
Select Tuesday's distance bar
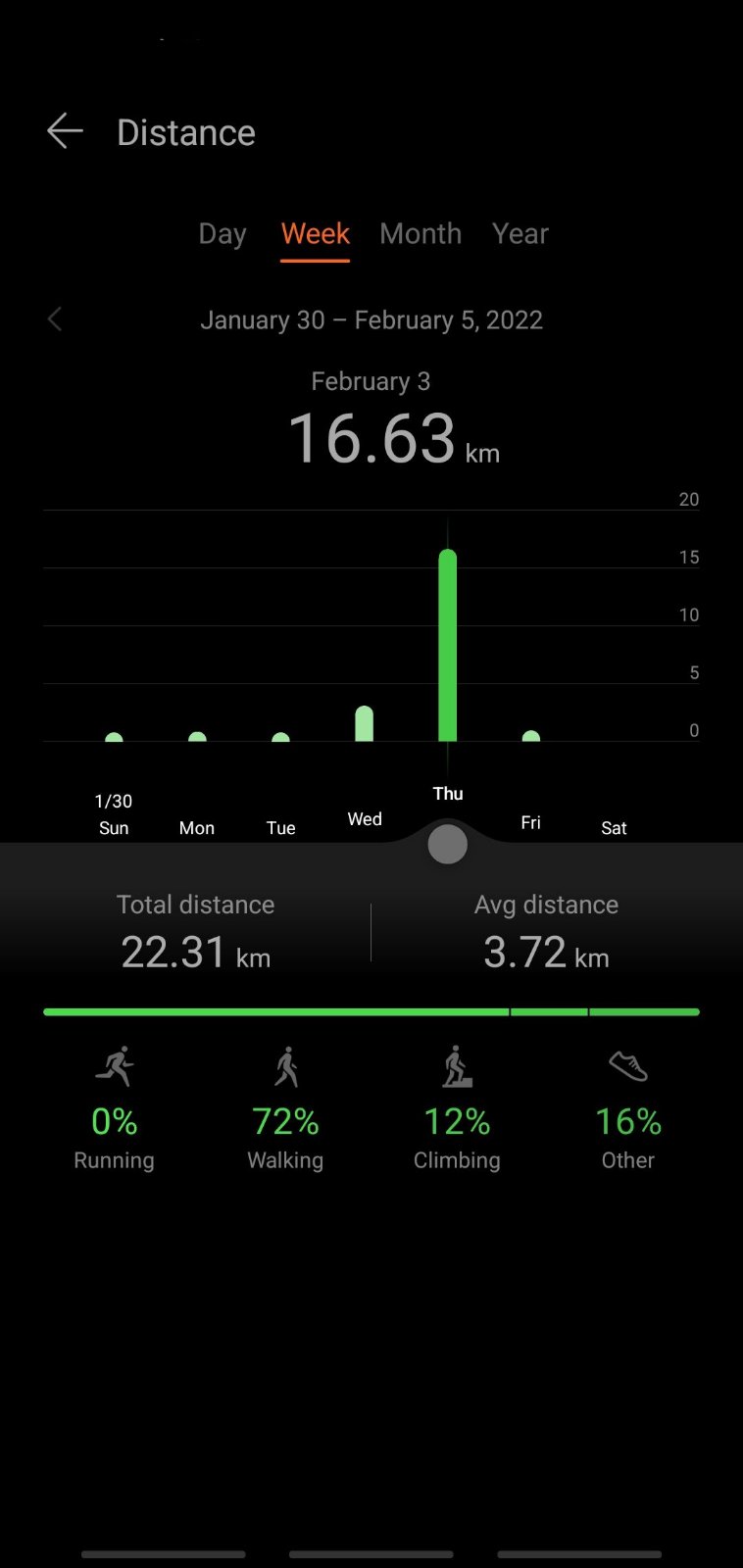click(x=280, y=737)
